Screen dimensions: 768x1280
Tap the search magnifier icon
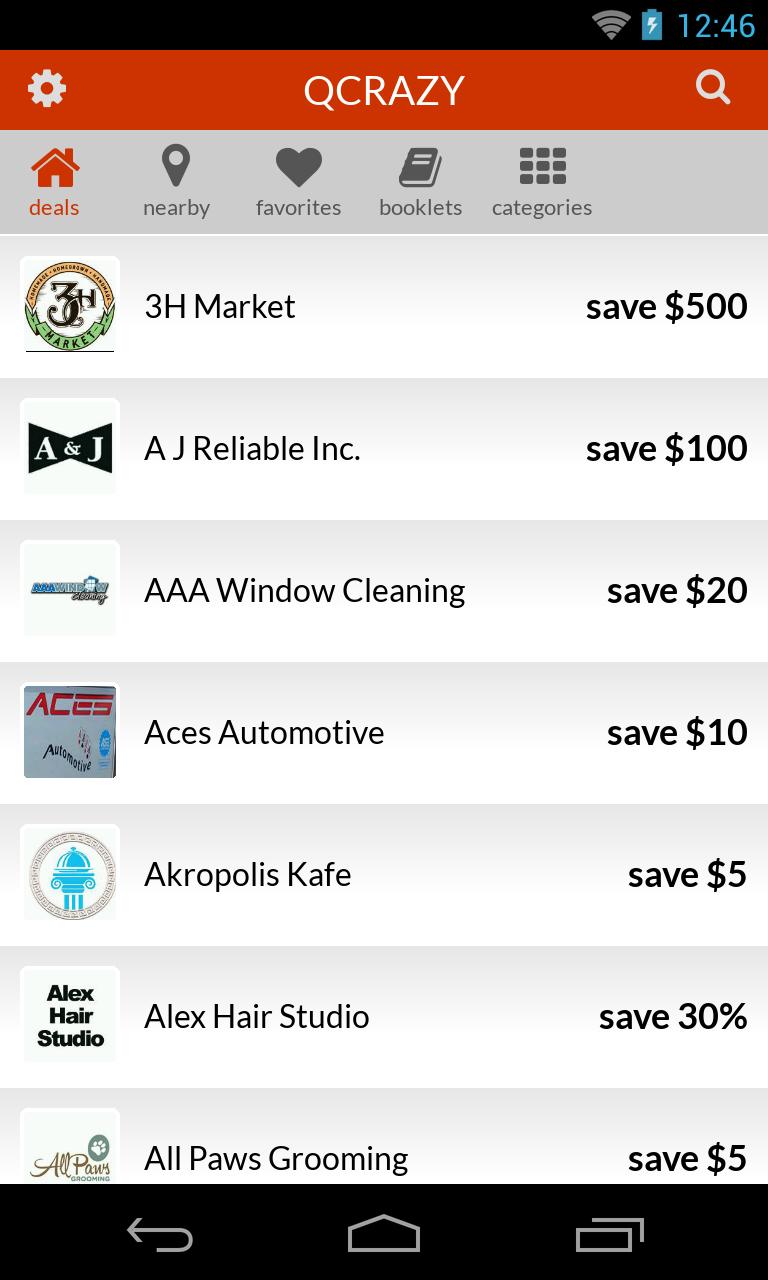[x=713, y=88]
